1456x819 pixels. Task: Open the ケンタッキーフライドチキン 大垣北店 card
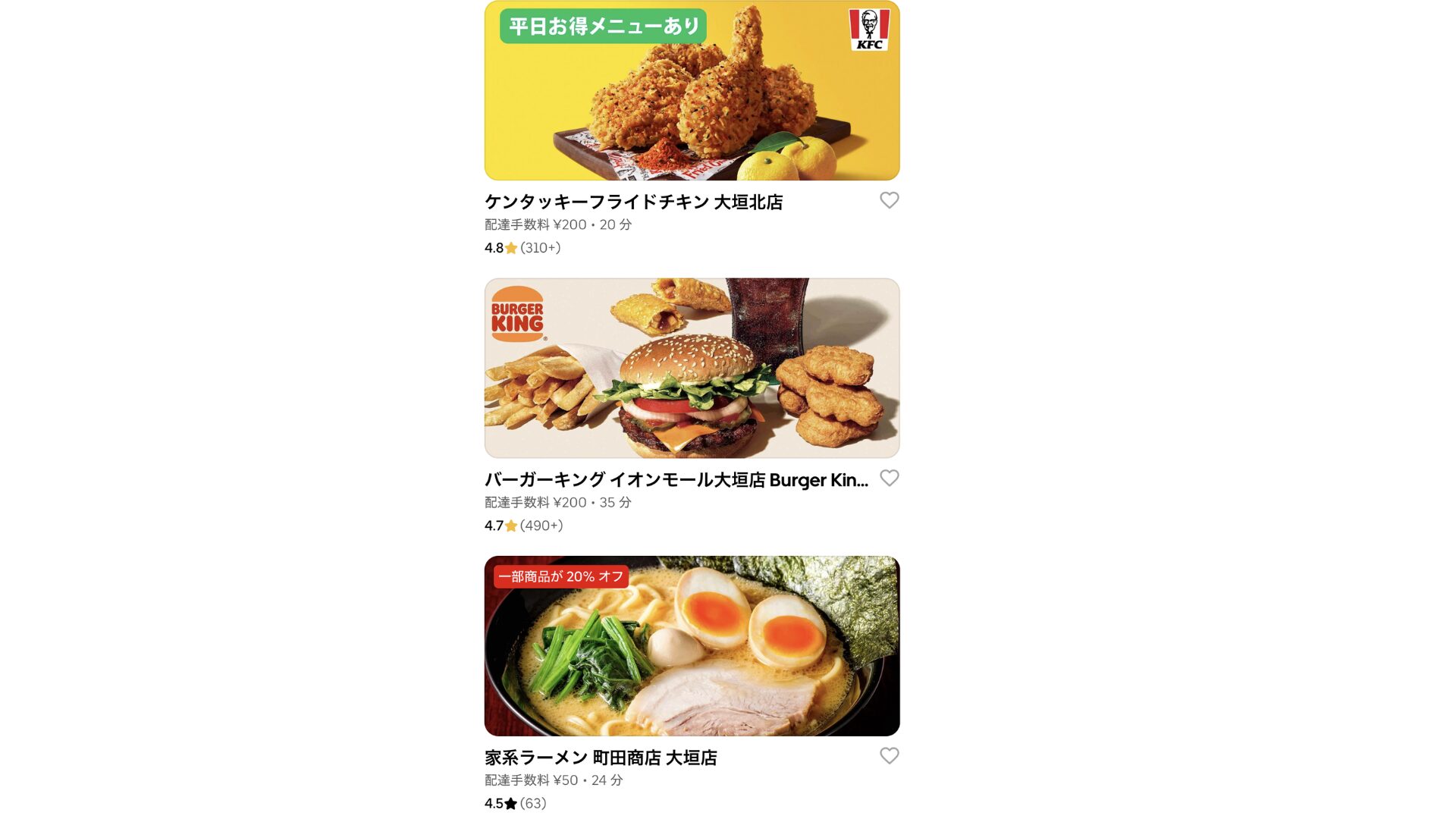click(692, 91)
